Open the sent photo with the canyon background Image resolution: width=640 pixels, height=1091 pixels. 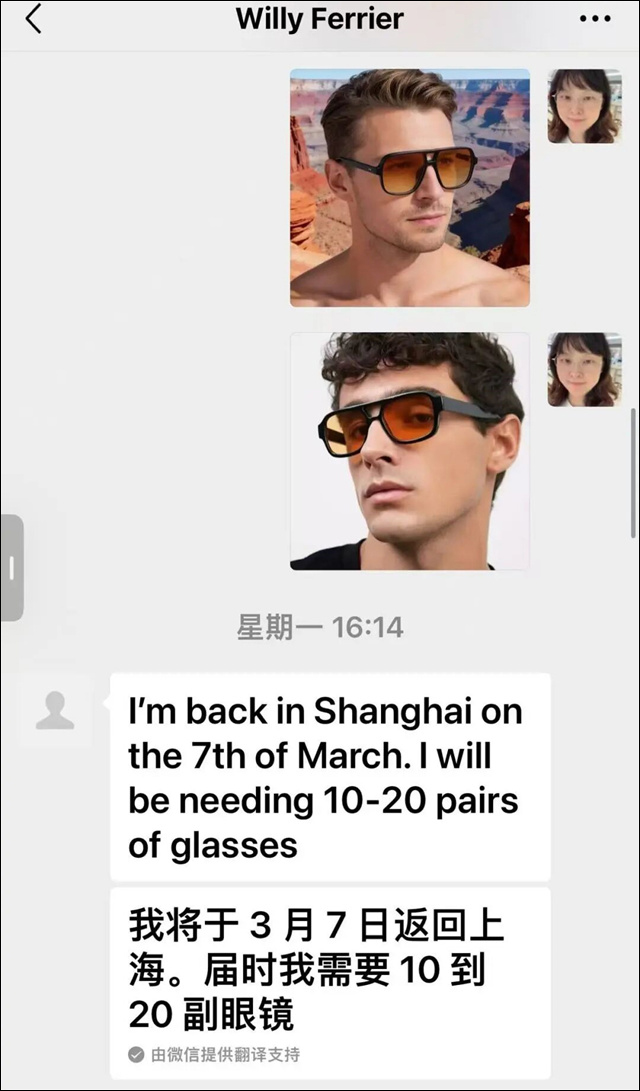409,187
